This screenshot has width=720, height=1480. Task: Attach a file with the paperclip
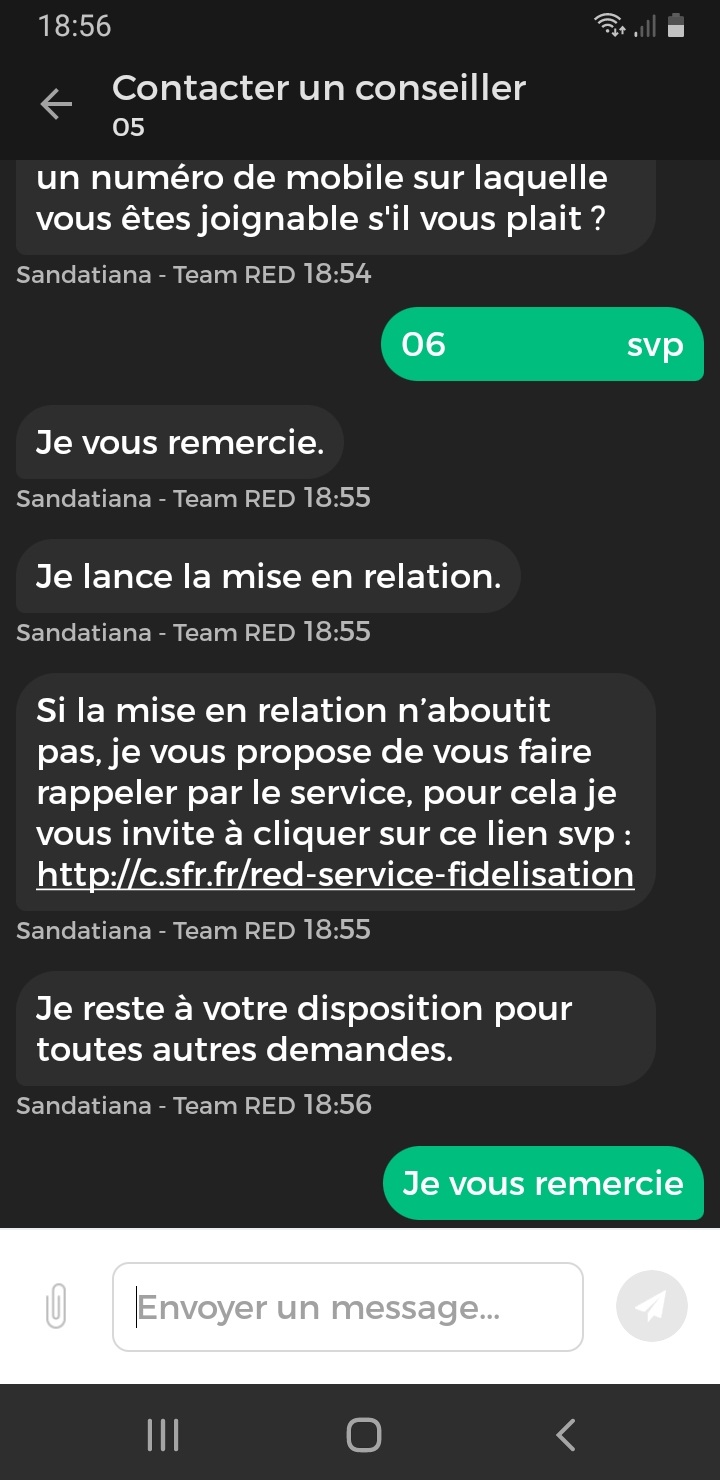57,1307
